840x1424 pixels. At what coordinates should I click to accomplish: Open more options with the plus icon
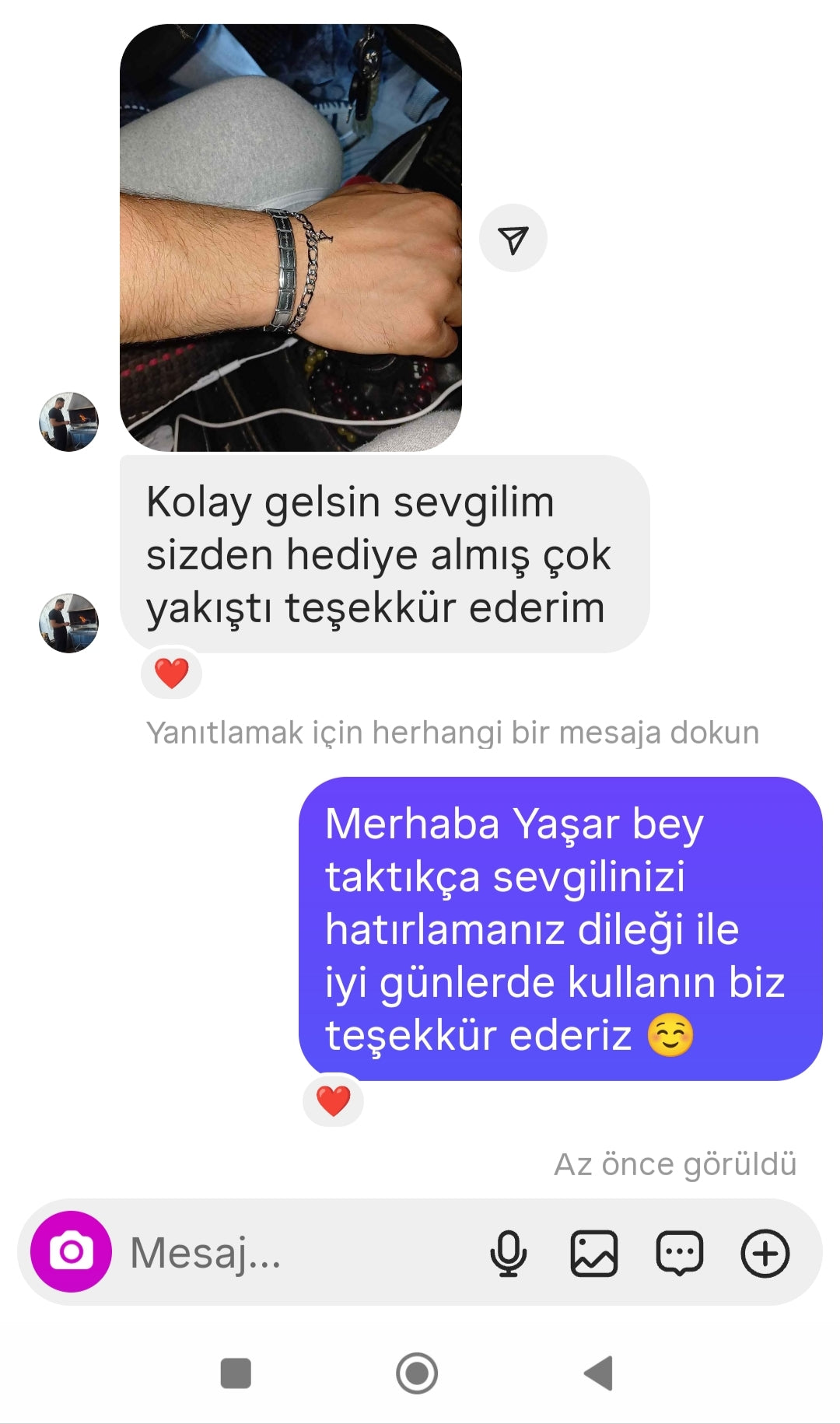click(765, 1253)
